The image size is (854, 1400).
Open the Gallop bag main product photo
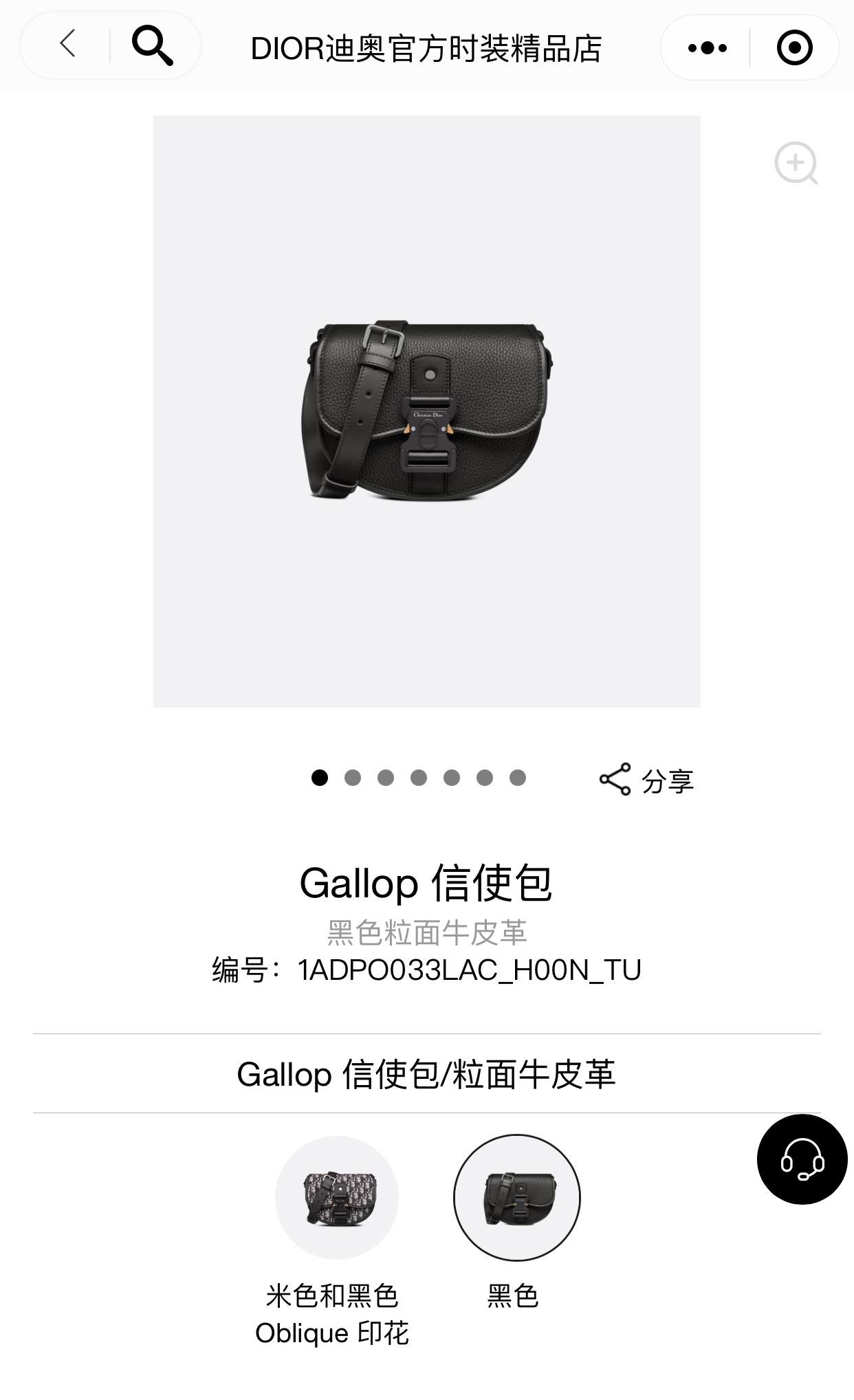point(426,411)
